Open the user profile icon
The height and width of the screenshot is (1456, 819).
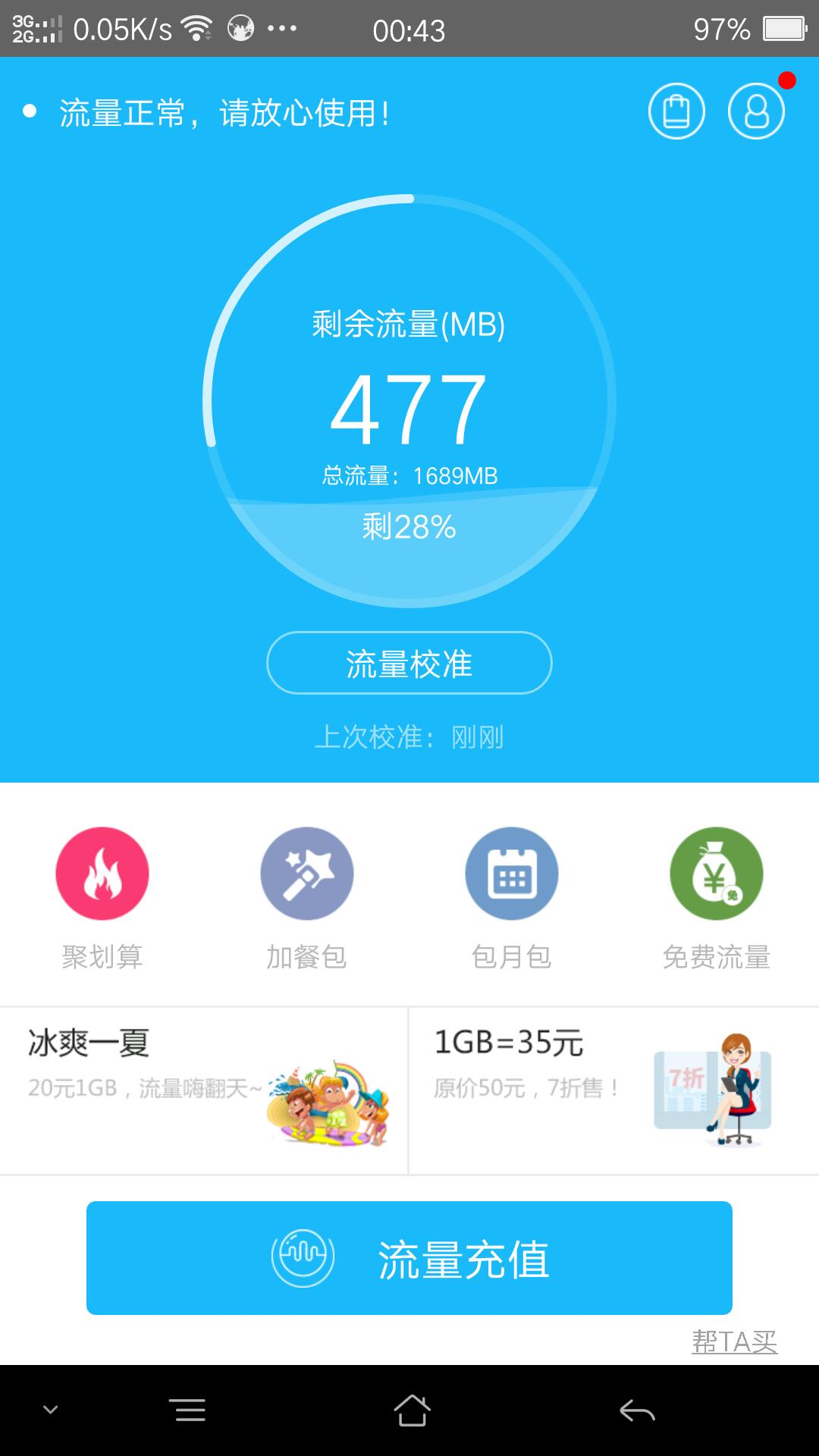756,111
